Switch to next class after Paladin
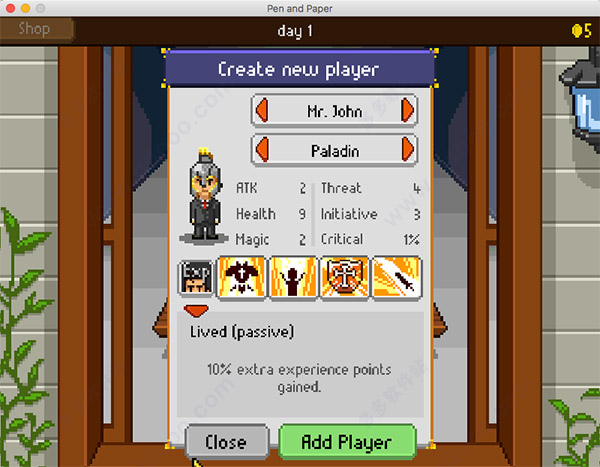The height and width of the screenshot is (467, 600). tap(407, 150)
